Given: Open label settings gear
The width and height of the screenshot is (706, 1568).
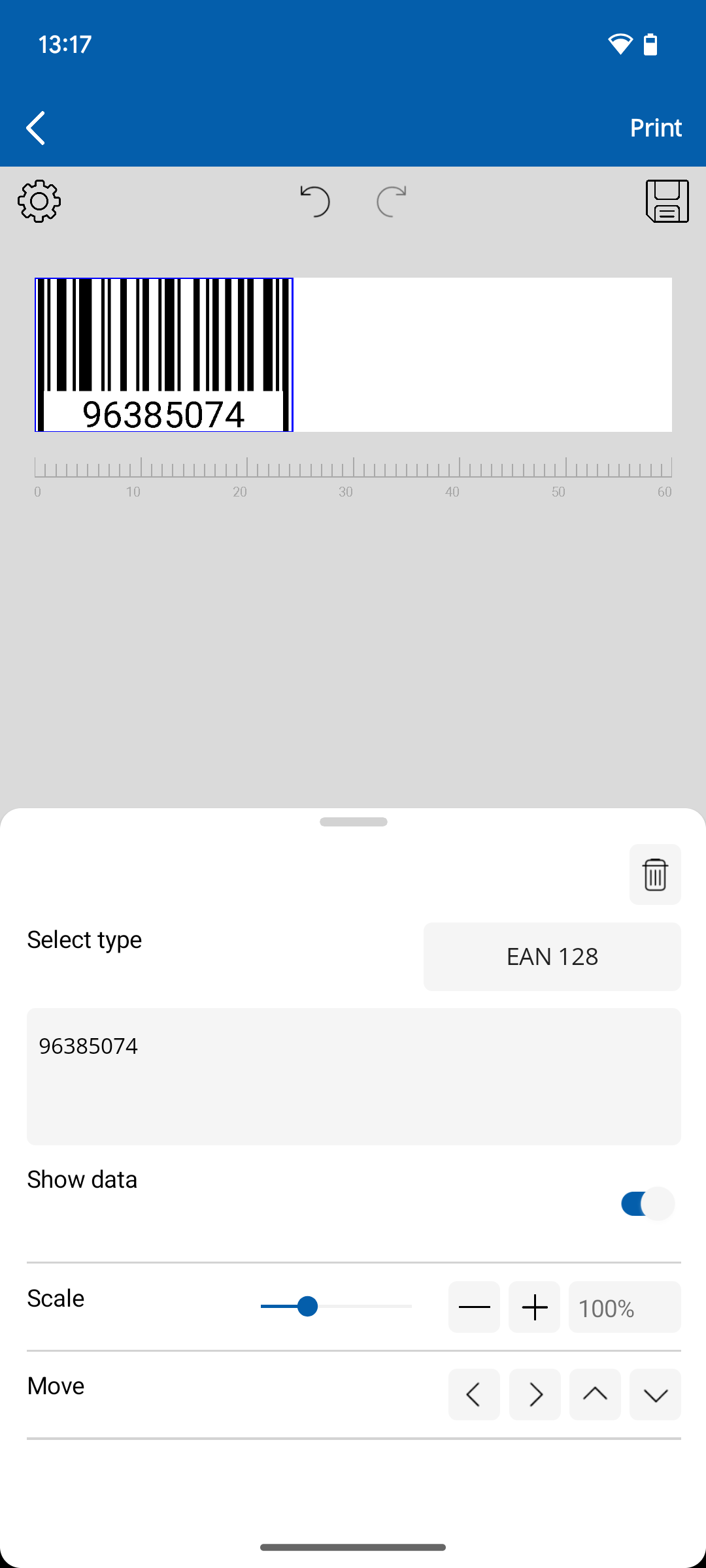Looking at the screenshot, I should pos(39,201).
